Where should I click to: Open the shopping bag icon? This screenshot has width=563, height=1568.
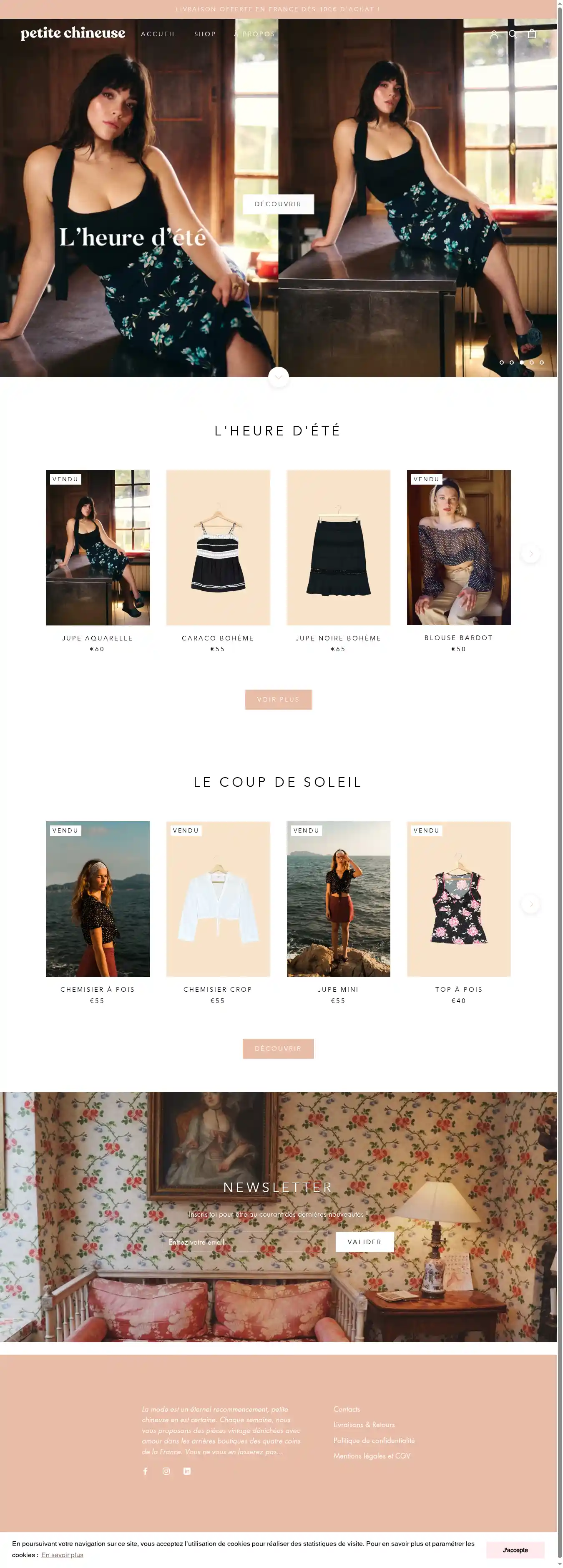(x=532, y=33)
